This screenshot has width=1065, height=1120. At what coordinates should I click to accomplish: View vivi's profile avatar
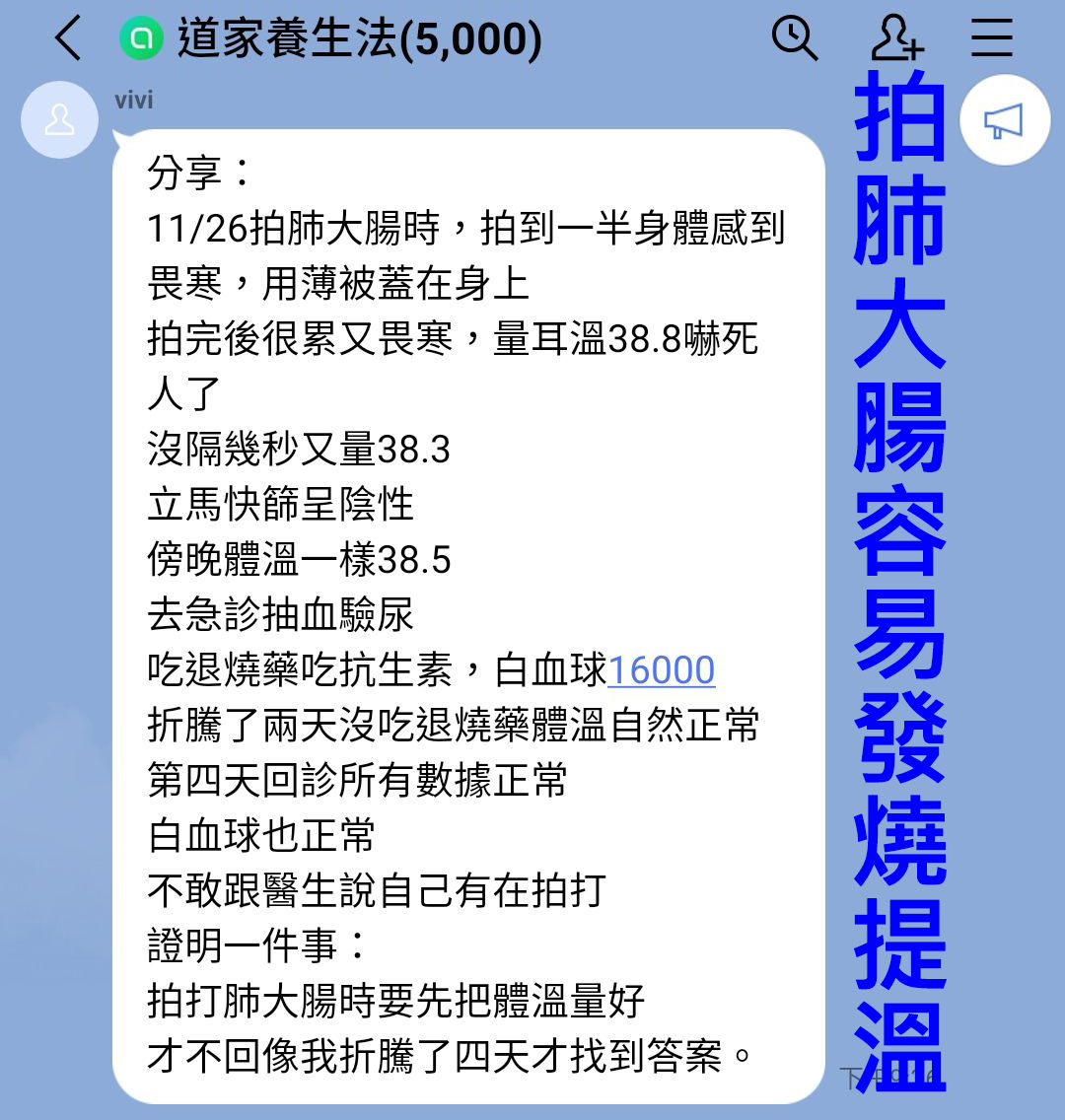click(x=60, y=120)
